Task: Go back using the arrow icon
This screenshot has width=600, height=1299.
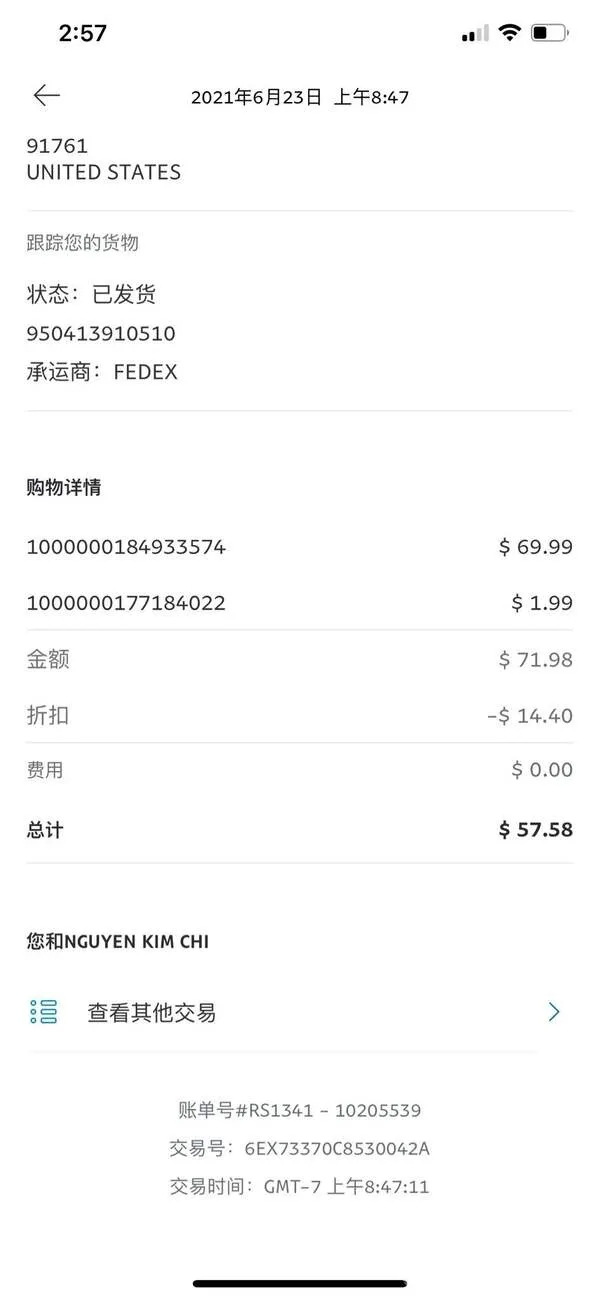Action: [46, 95]
